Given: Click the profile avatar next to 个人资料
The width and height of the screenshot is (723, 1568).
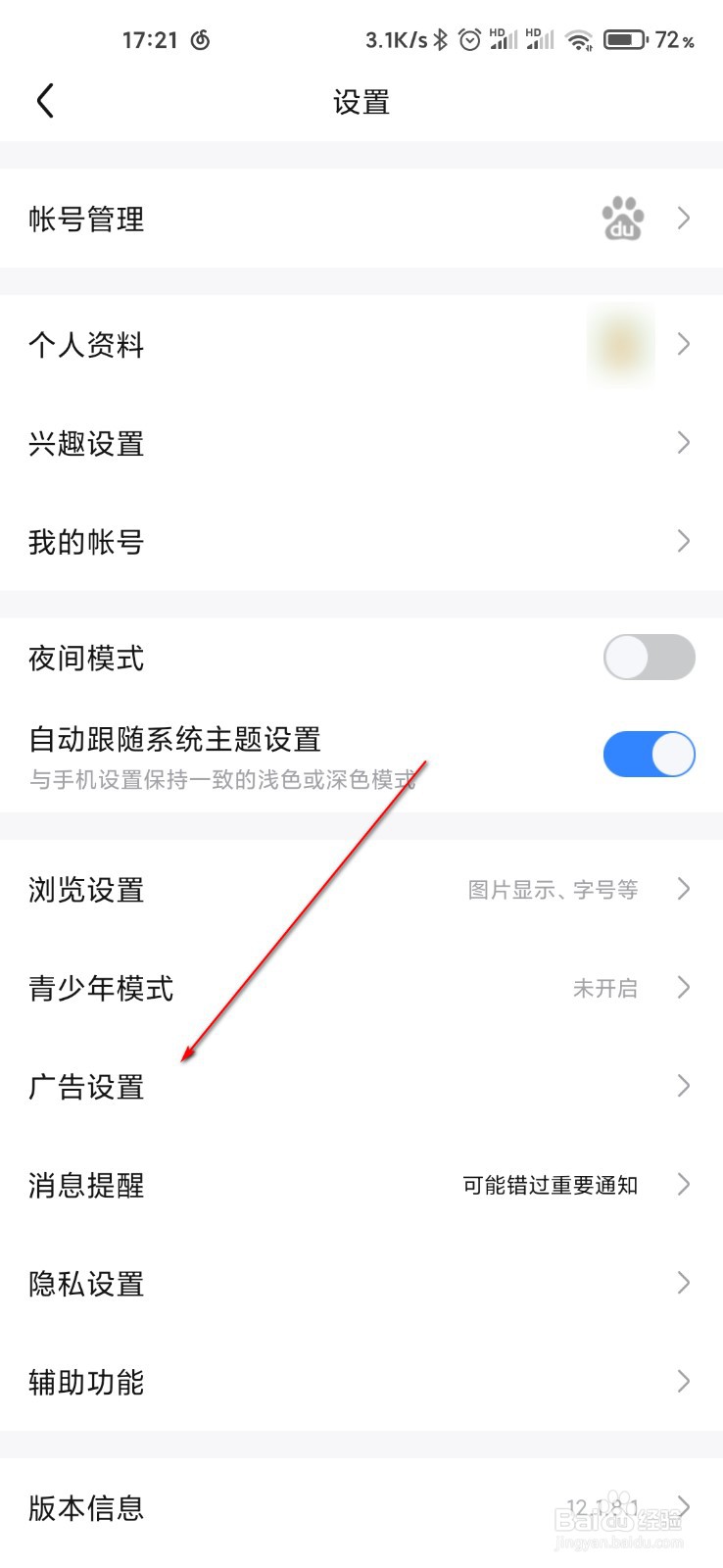Looking at the screenshot, I should pos(620,344).
